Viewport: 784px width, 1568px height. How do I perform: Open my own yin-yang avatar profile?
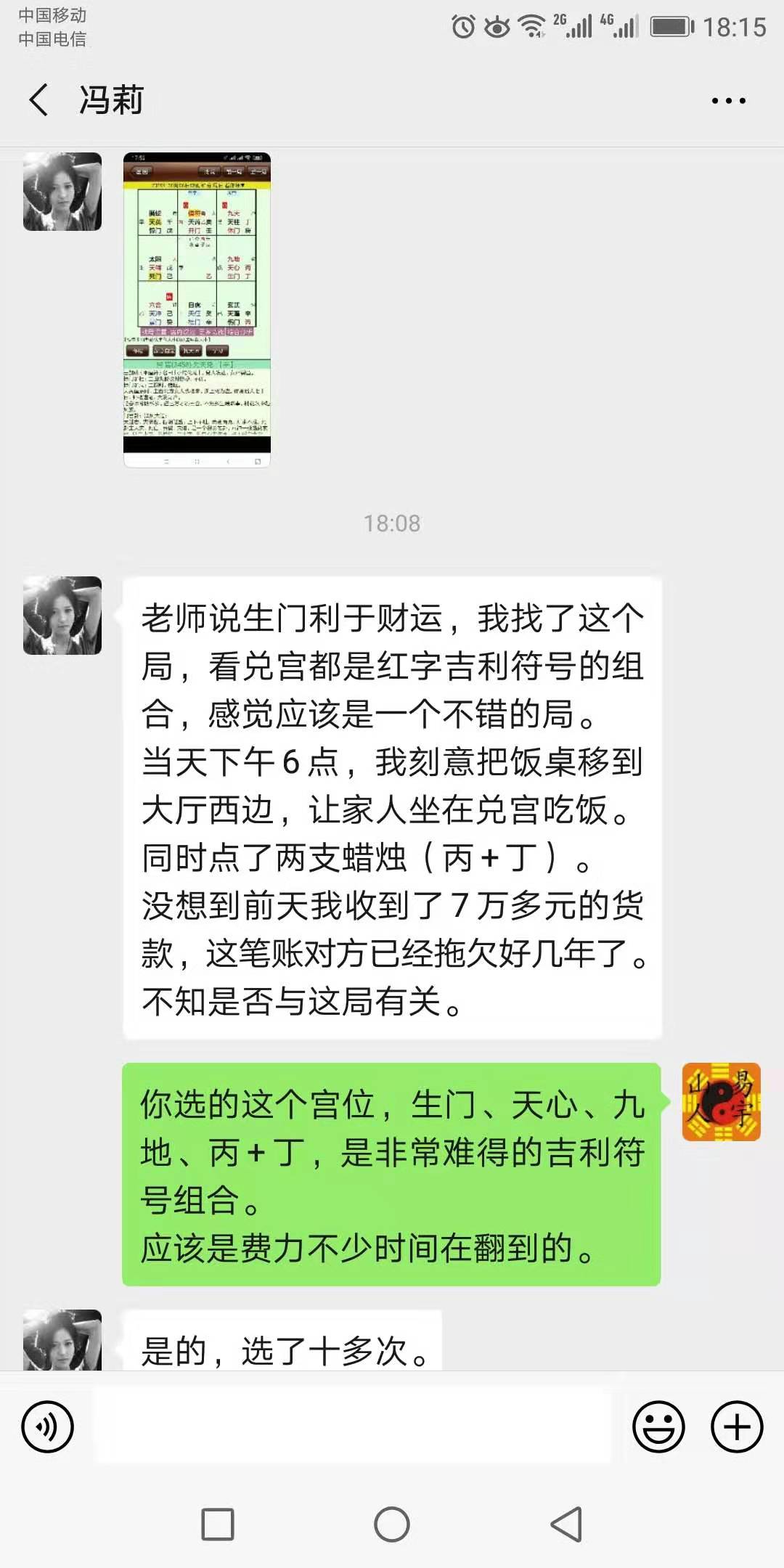721,1102
